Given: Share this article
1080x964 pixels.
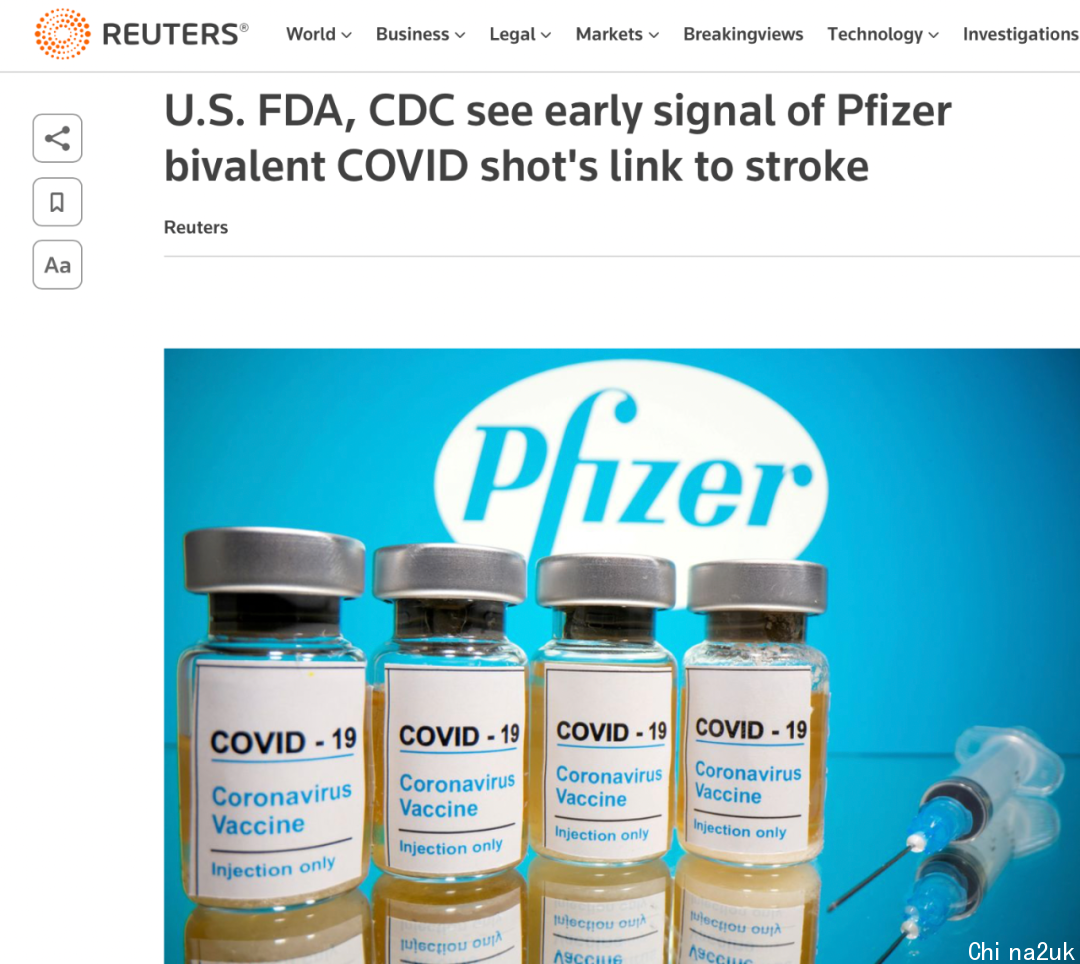Looking at the screenshot, I should (57, 138).
